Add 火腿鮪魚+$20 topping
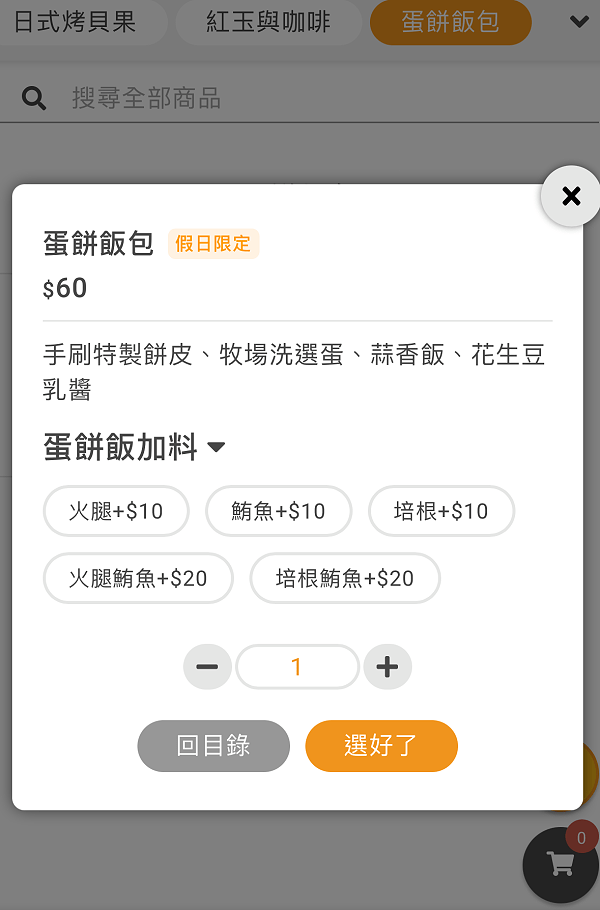The image size is (600, 910). tap(138, 578)
